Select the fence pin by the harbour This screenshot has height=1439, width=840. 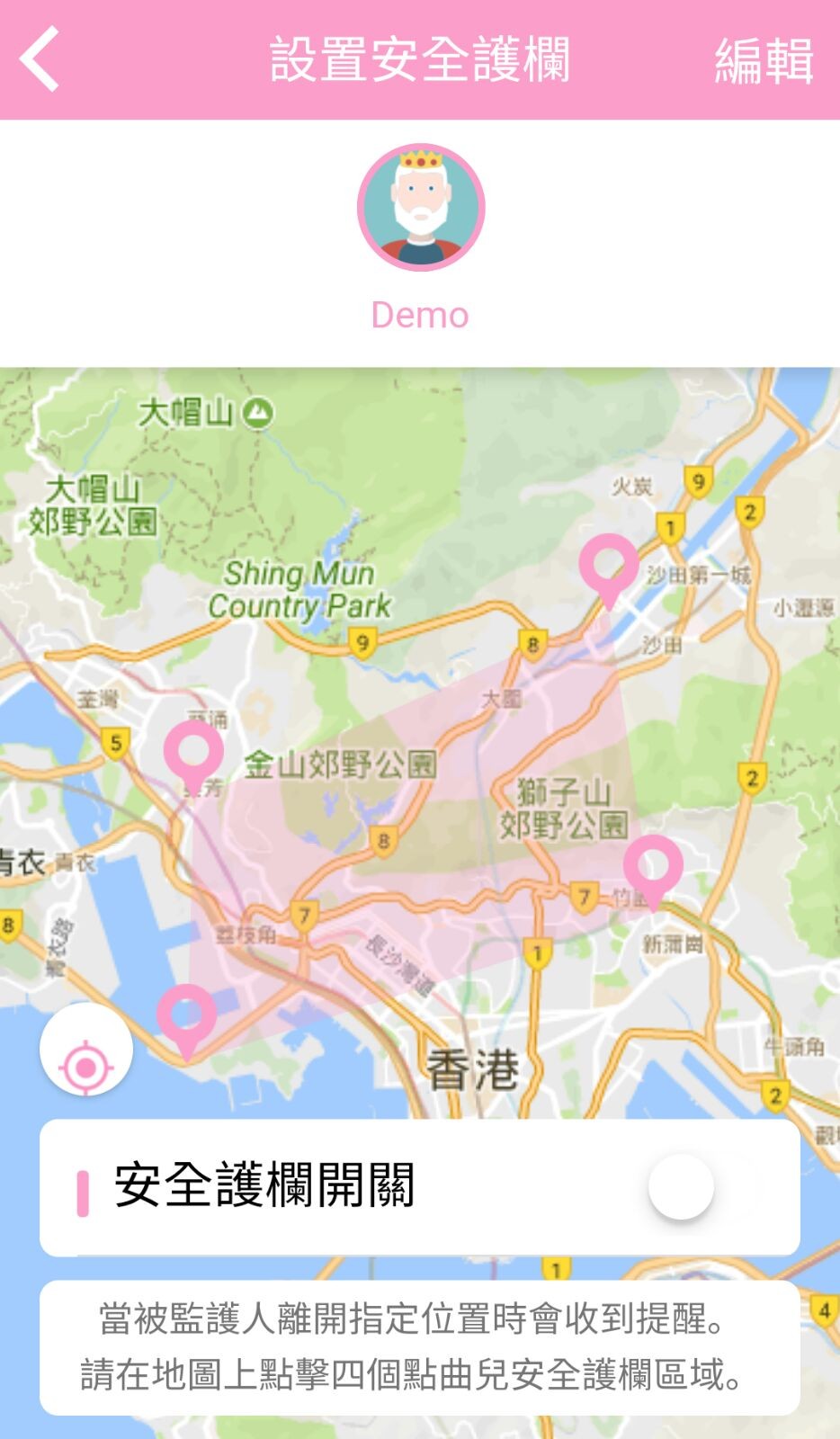pos(186,1015)
